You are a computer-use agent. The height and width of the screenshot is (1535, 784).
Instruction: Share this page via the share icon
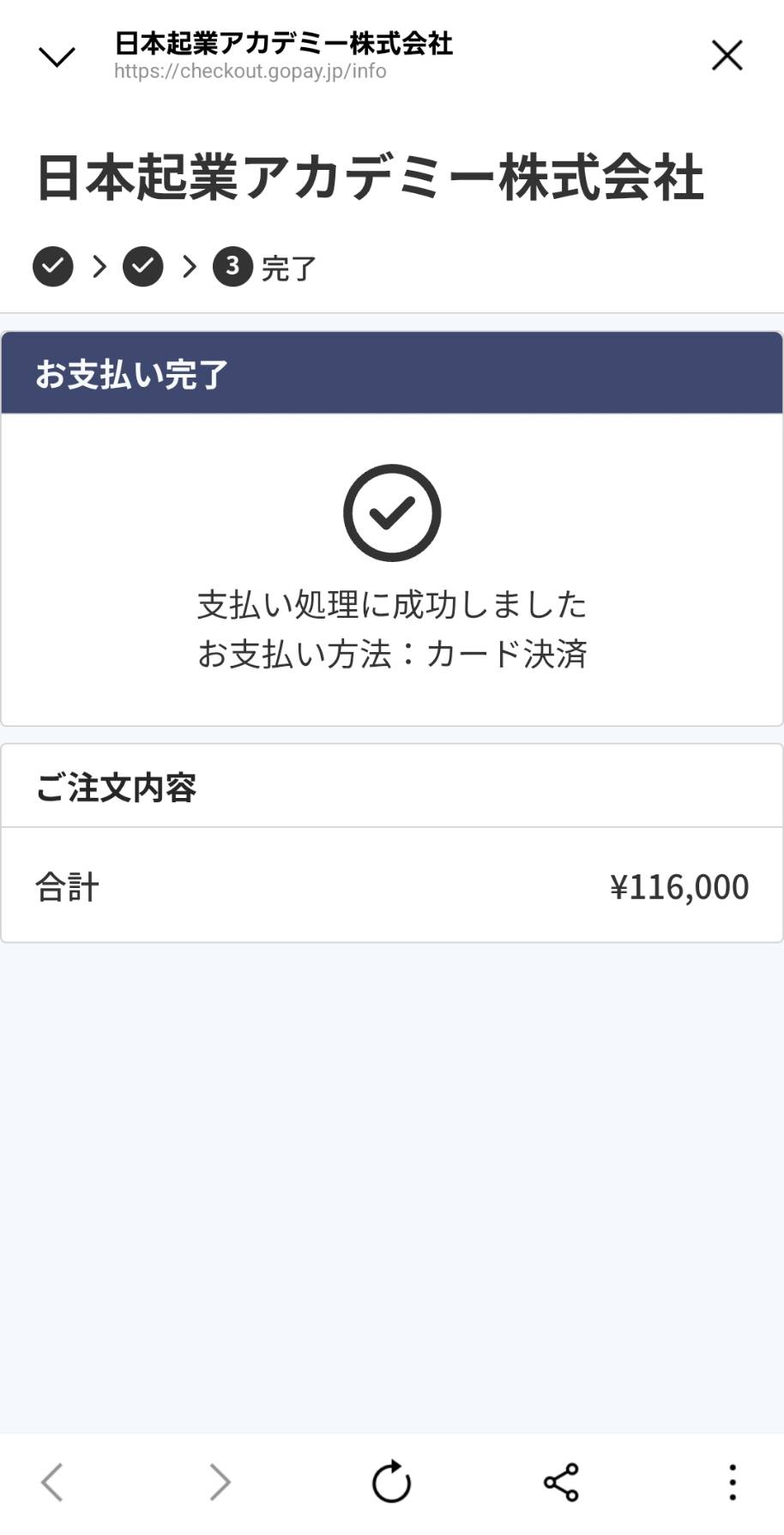click(561, 1482)
